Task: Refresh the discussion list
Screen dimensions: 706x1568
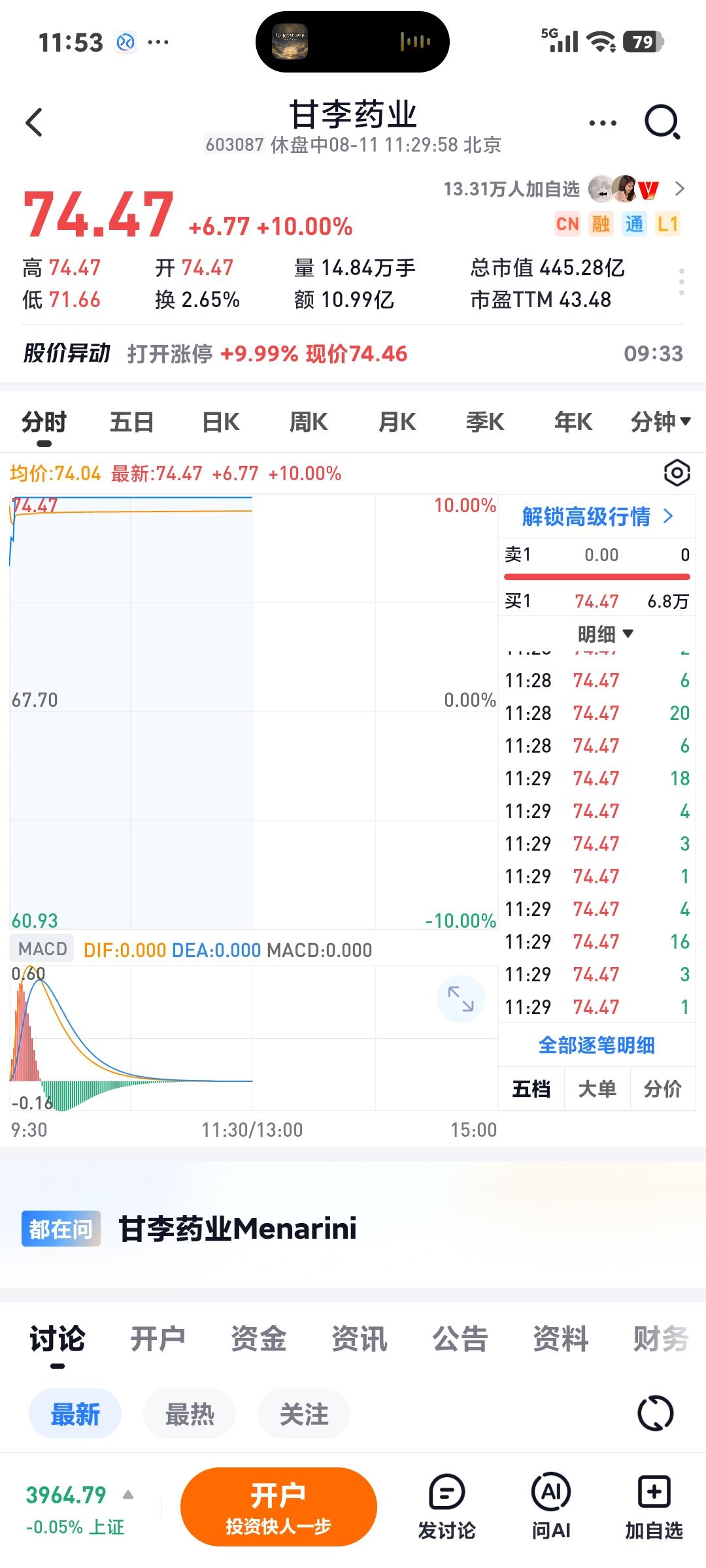Action: coord(655,1414)
